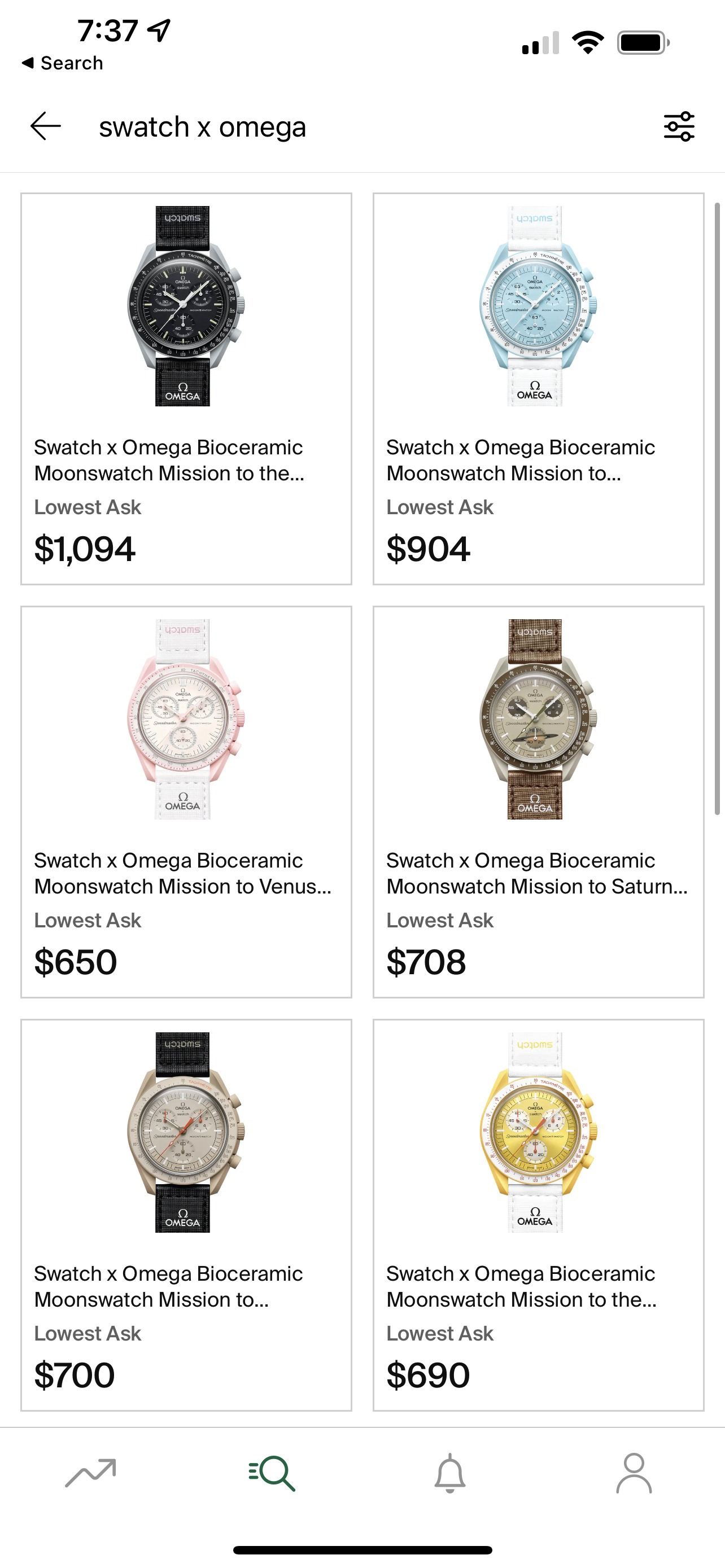Select the pink Mission to Venus watch
This screenshot has width=725, height=1568.
click(186, 801)
